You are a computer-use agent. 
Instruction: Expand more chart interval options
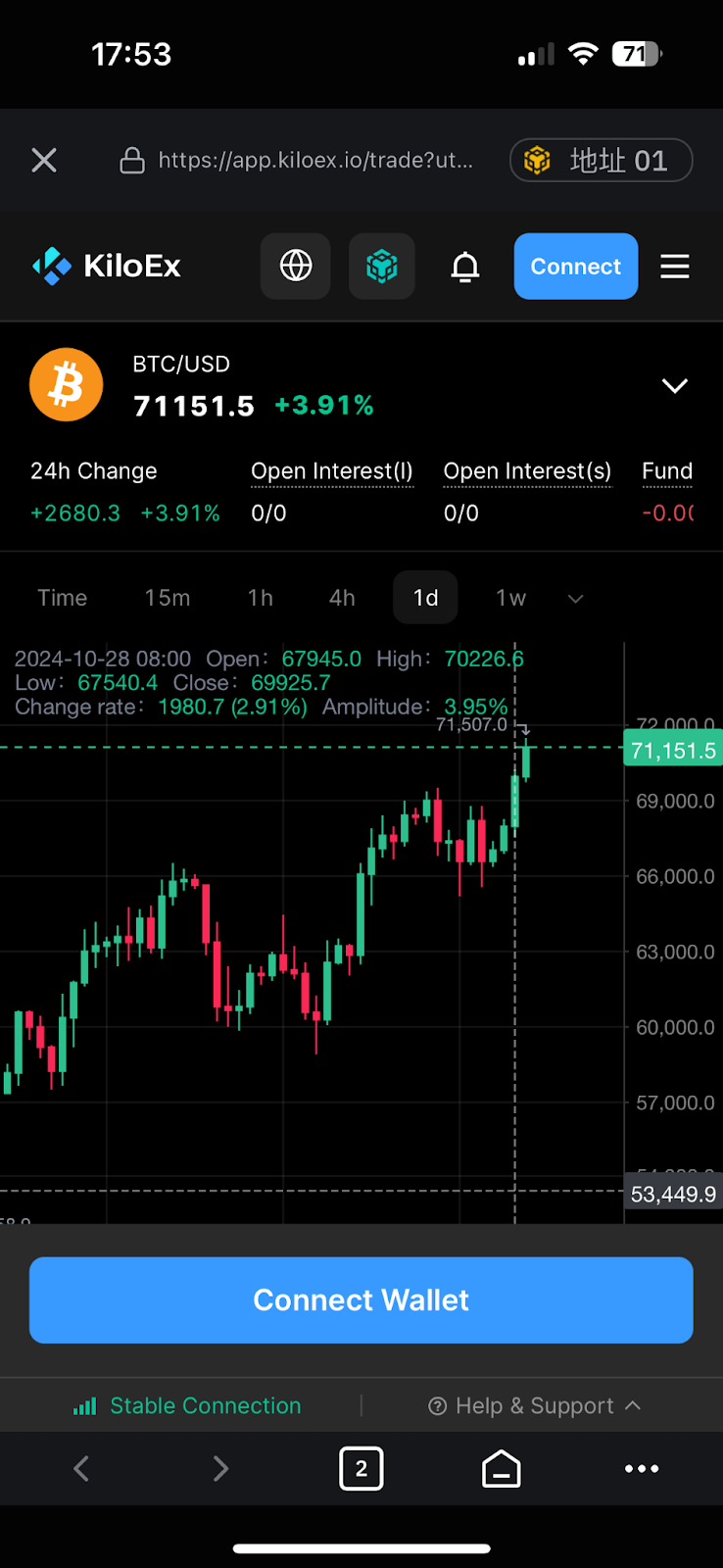576,599
